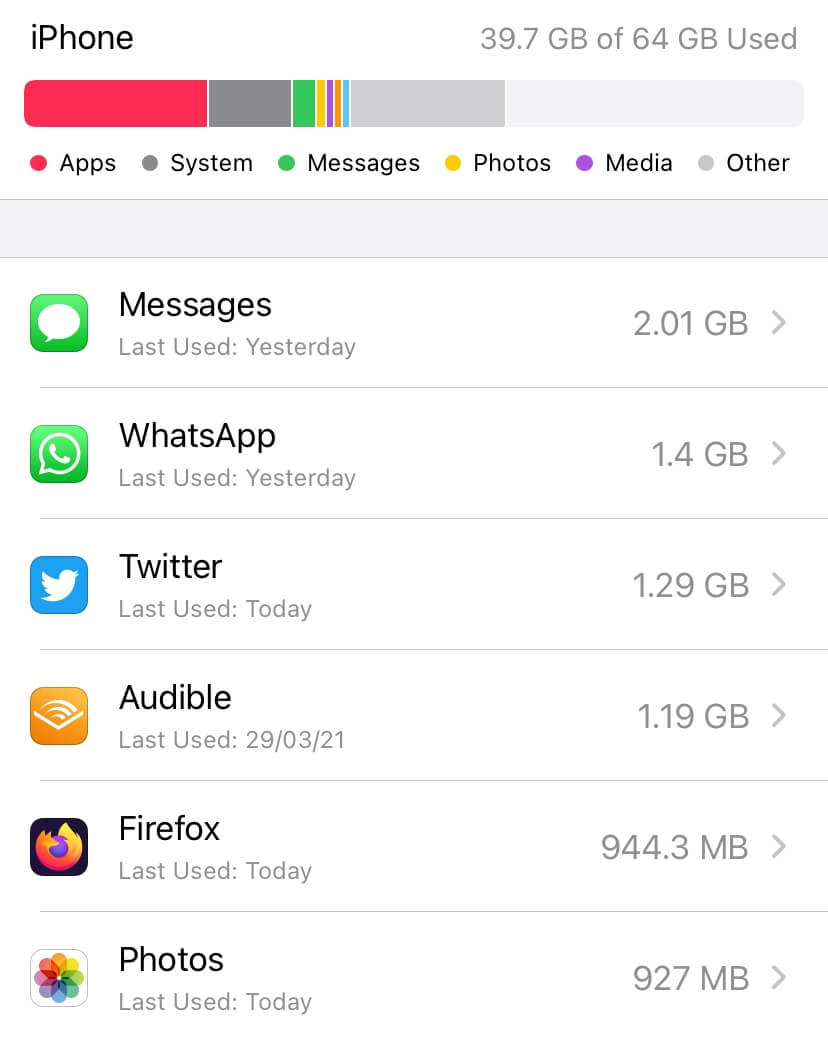Image resolution: width=828 pixels, height=1038 pixels.
Task: Open the Photos storage details row
Action: [414, 978]
